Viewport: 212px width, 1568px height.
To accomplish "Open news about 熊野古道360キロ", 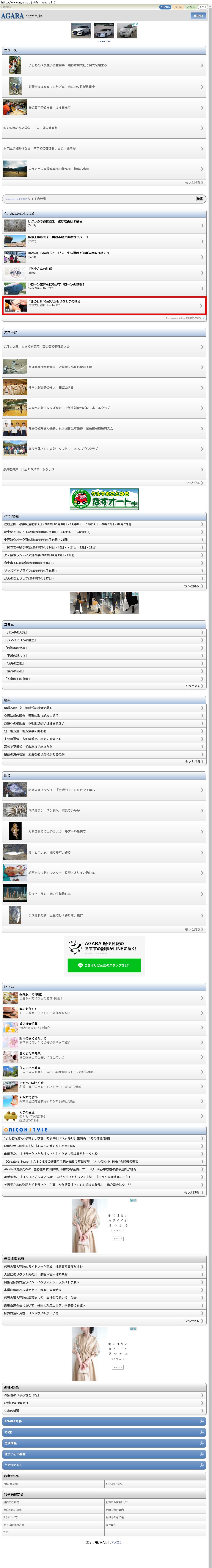I will coord(104,87).
